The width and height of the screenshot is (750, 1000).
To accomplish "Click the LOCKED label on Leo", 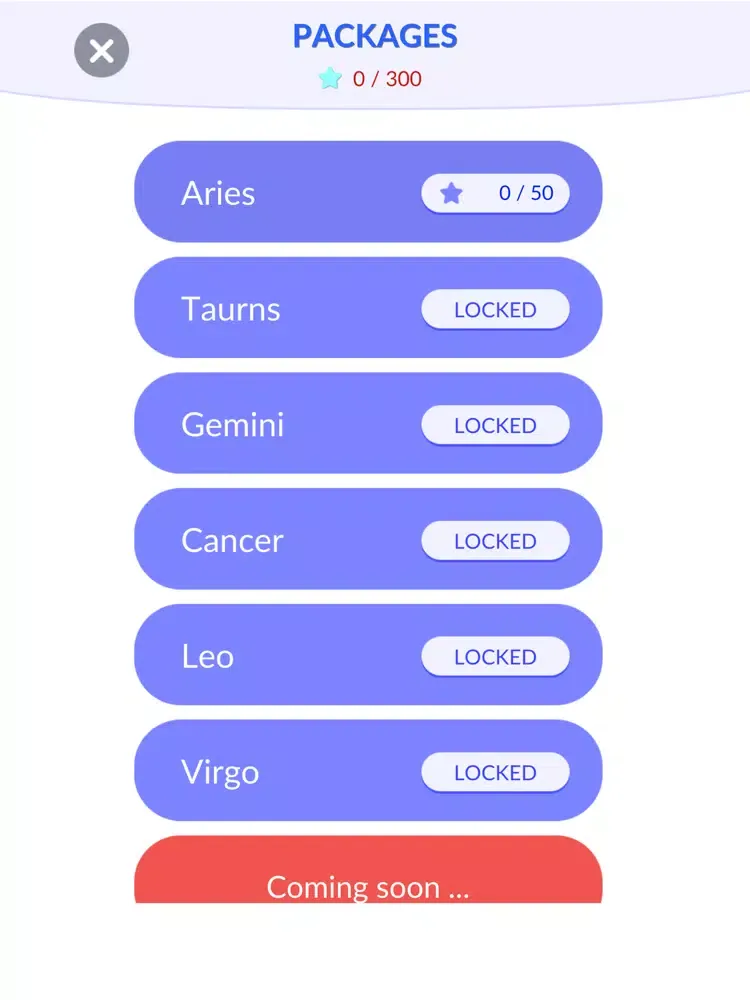I will [x=495, y=657].
